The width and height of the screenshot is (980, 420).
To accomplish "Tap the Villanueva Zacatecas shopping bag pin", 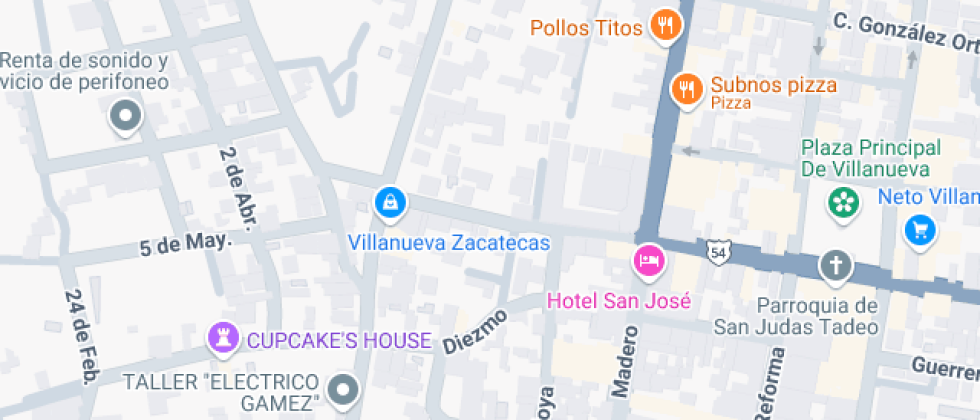I will pyautogui.click(x=391, y=204).
